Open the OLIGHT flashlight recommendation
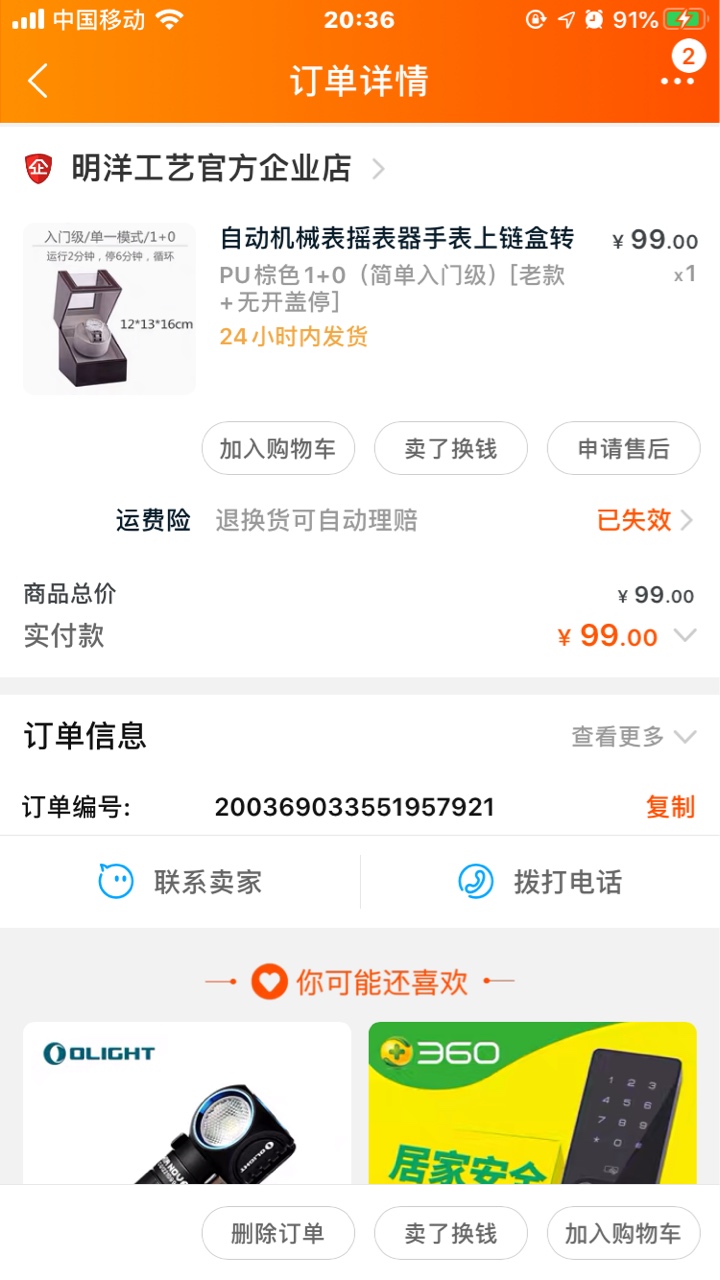This screenshot has width=720, height=1280. click(187, 1102)
